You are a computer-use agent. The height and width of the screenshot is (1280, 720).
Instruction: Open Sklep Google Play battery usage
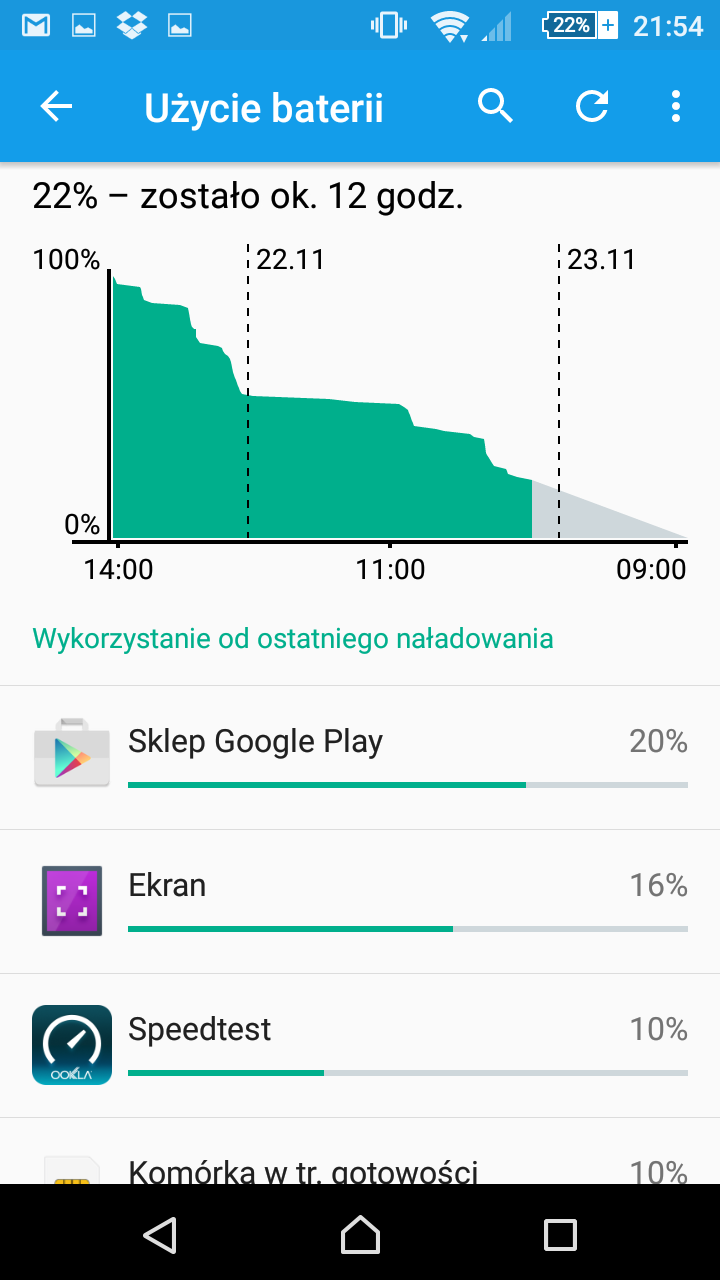[x=360, y=757]
